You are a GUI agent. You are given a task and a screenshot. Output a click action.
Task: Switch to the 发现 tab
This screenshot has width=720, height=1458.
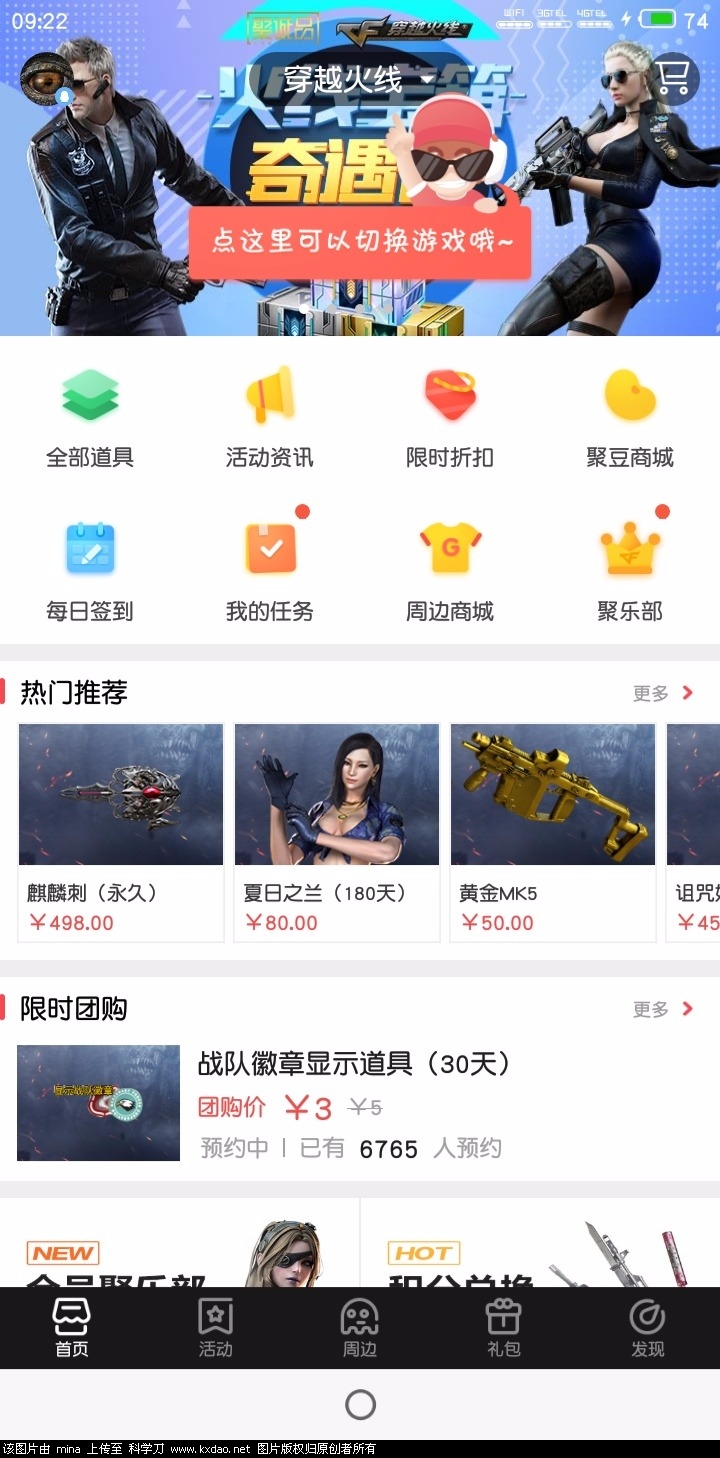[x=647, y=1328]
